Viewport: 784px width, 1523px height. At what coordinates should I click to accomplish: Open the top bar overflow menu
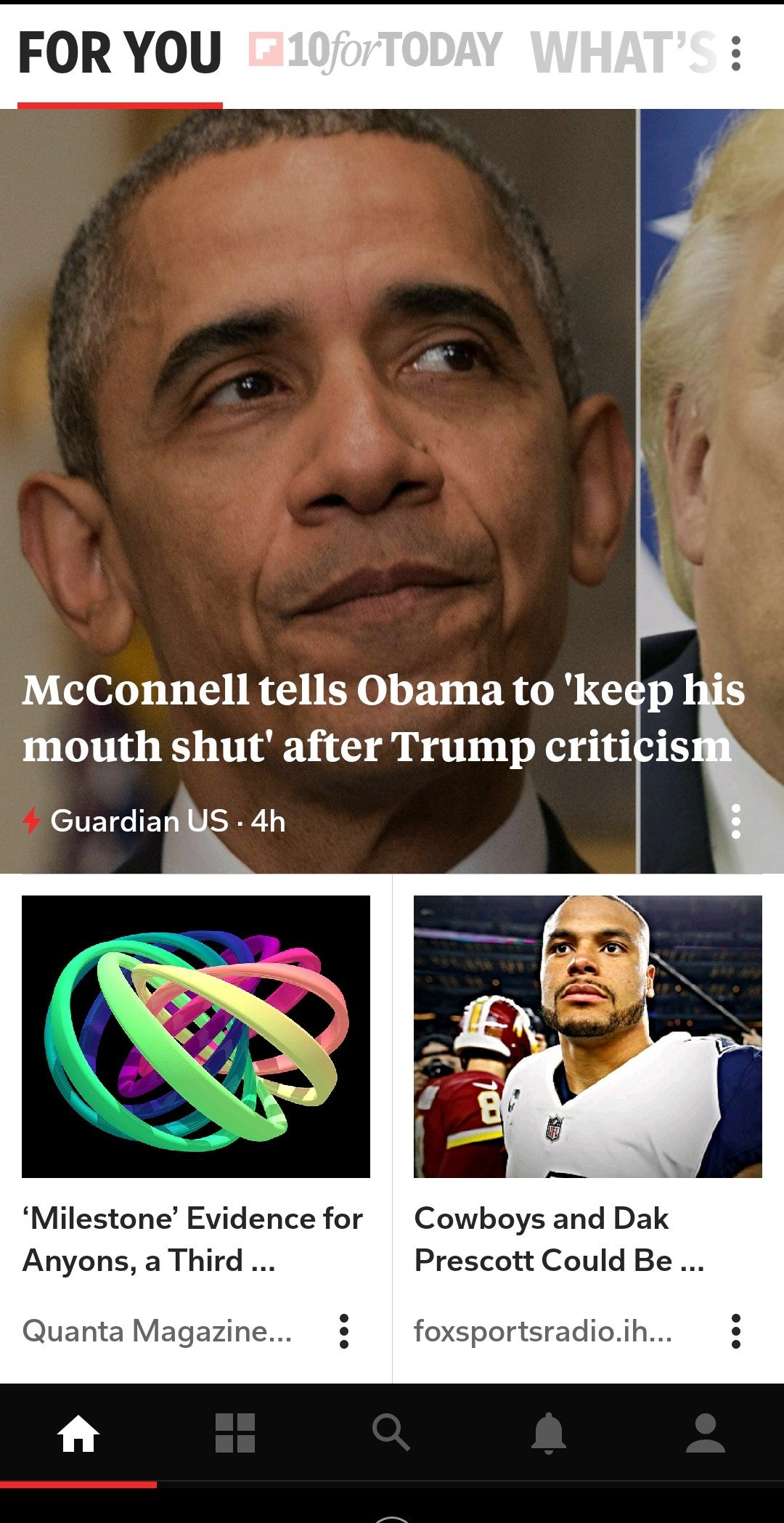click(735, 54)
